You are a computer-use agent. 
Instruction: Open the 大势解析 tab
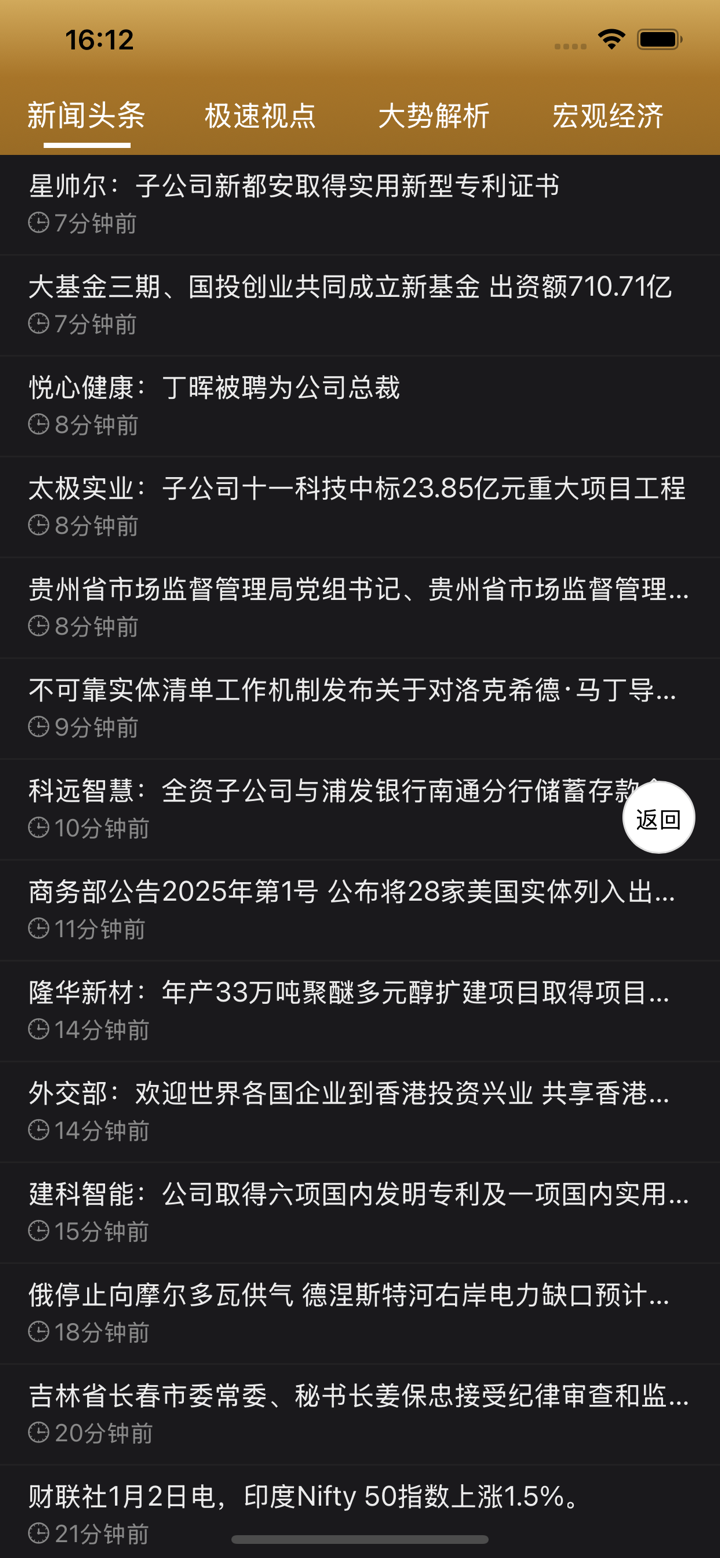(432, 116)
